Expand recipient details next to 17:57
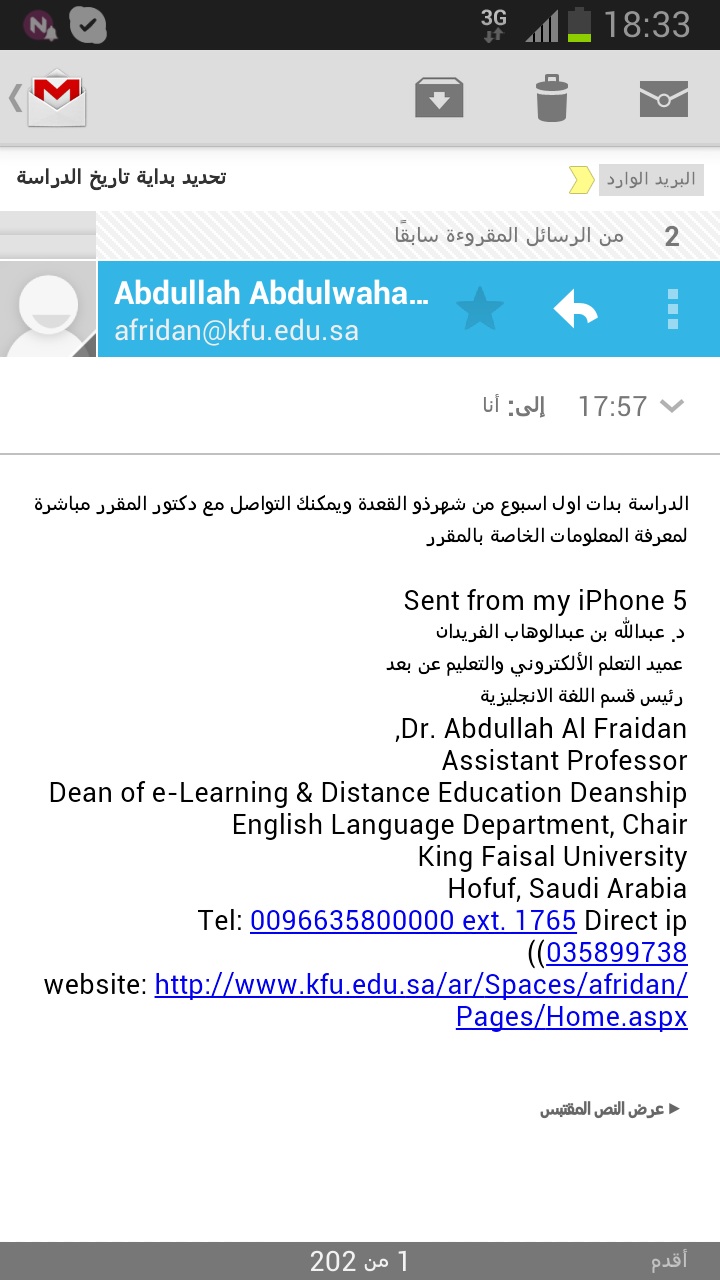 coord(673,406)
